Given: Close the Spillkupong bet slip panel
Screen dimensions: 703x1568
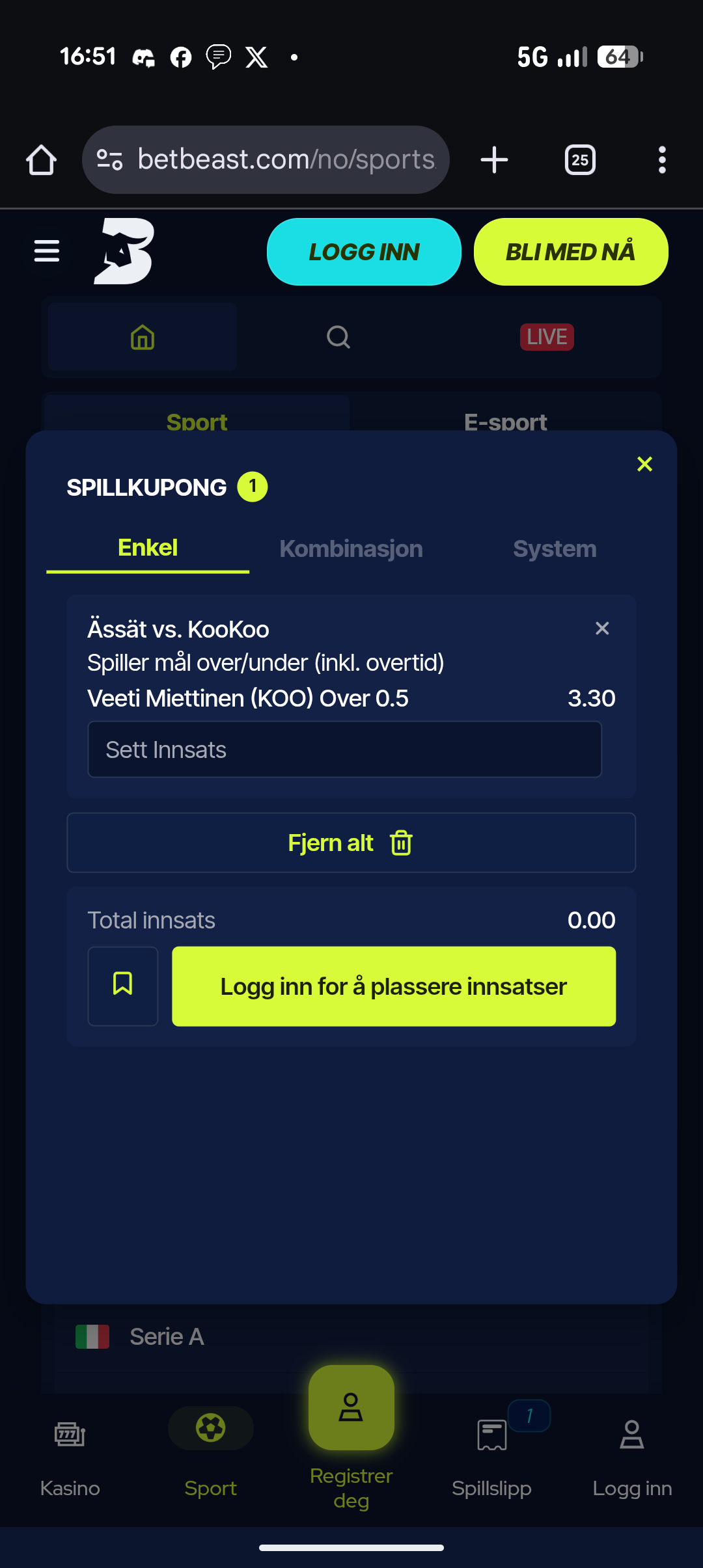Looking at the screenshot, I should tap(644, 464).
